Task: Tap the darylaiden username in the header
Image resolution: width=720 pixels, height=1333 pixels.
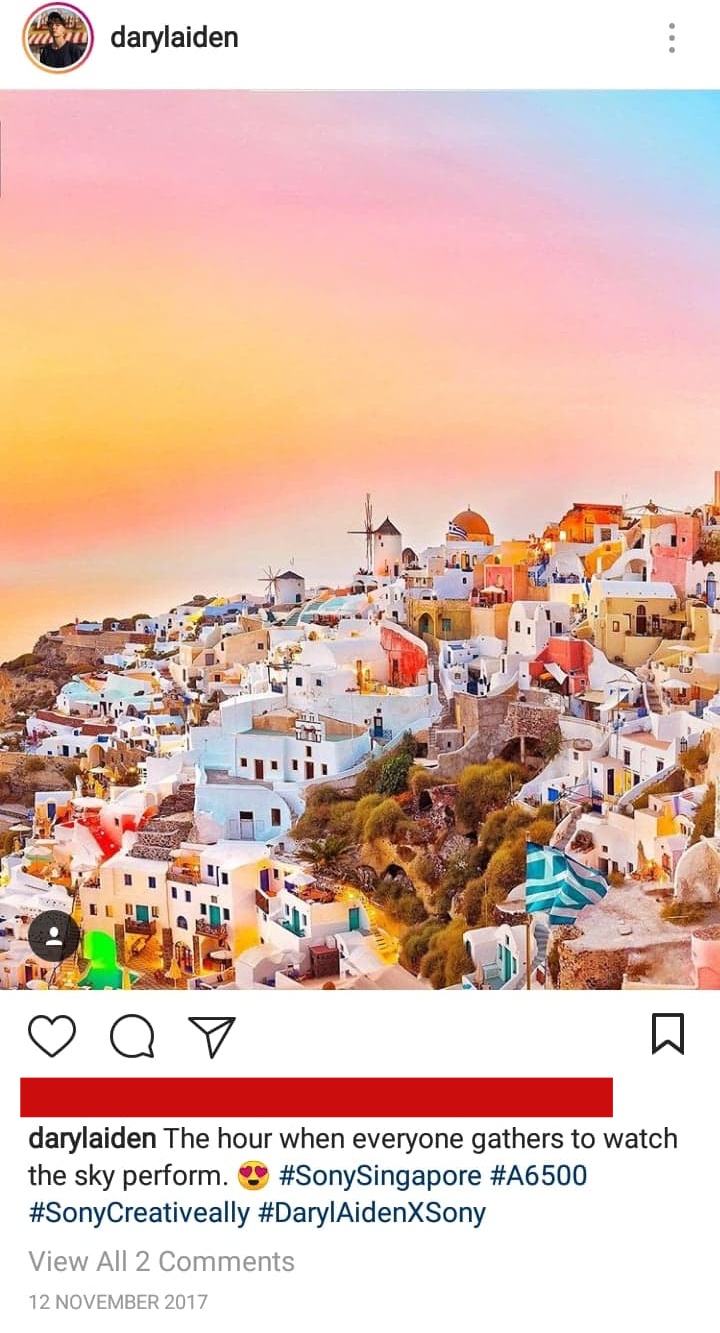Action: [174, 39]
